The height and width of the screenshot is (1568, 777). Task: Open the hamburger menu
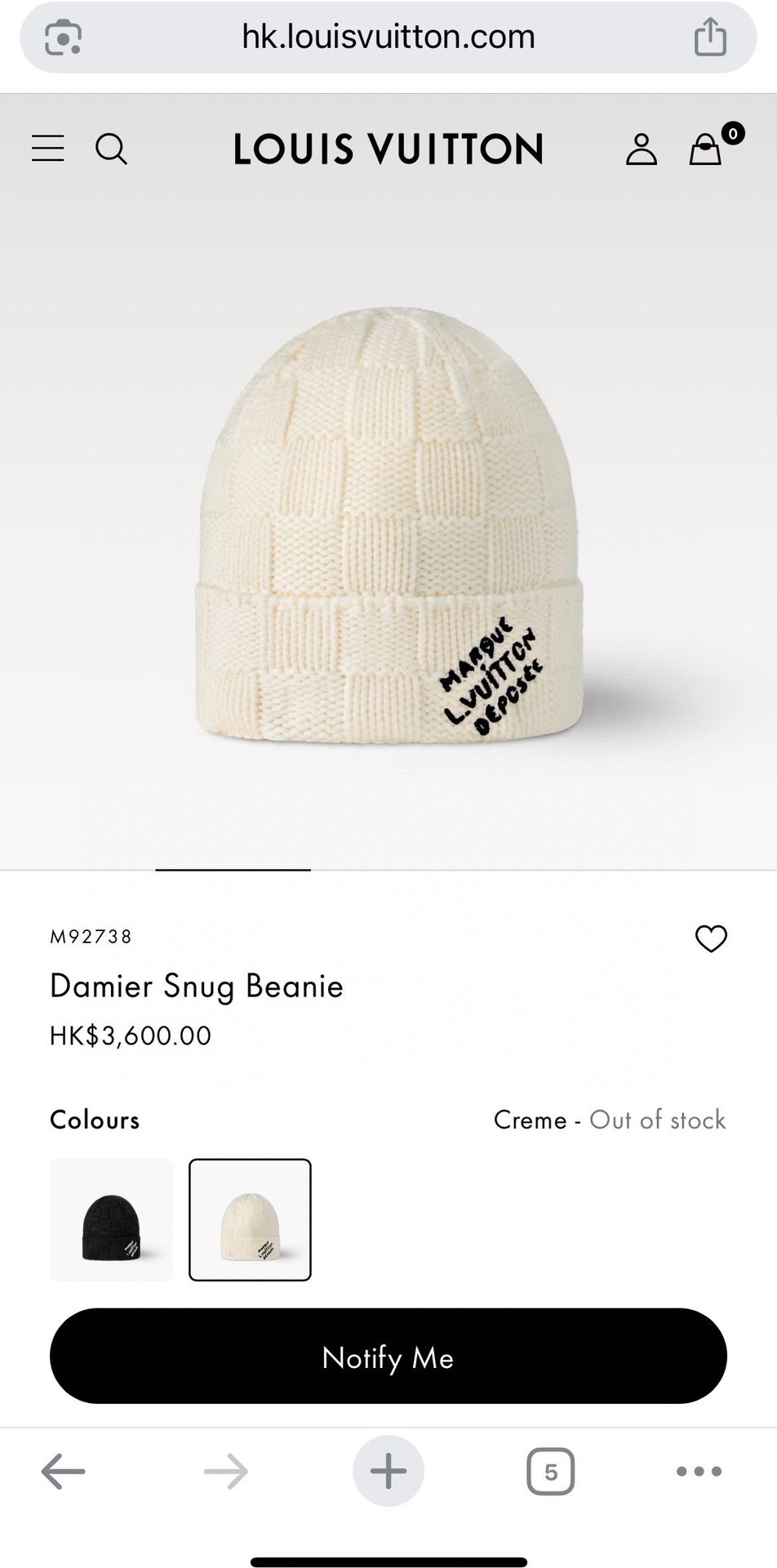click(x=48, y=149)
